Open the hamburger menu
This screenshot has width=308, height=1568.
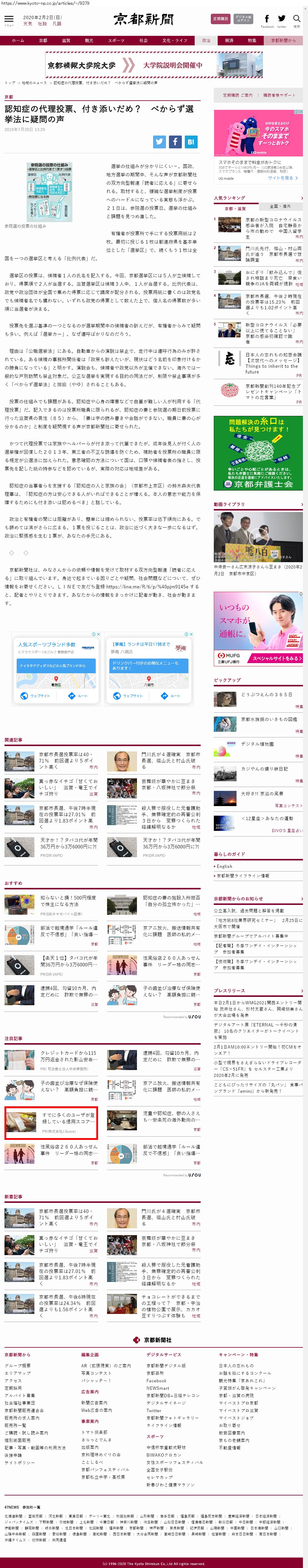pyautogui.click(x=9, y=19)
